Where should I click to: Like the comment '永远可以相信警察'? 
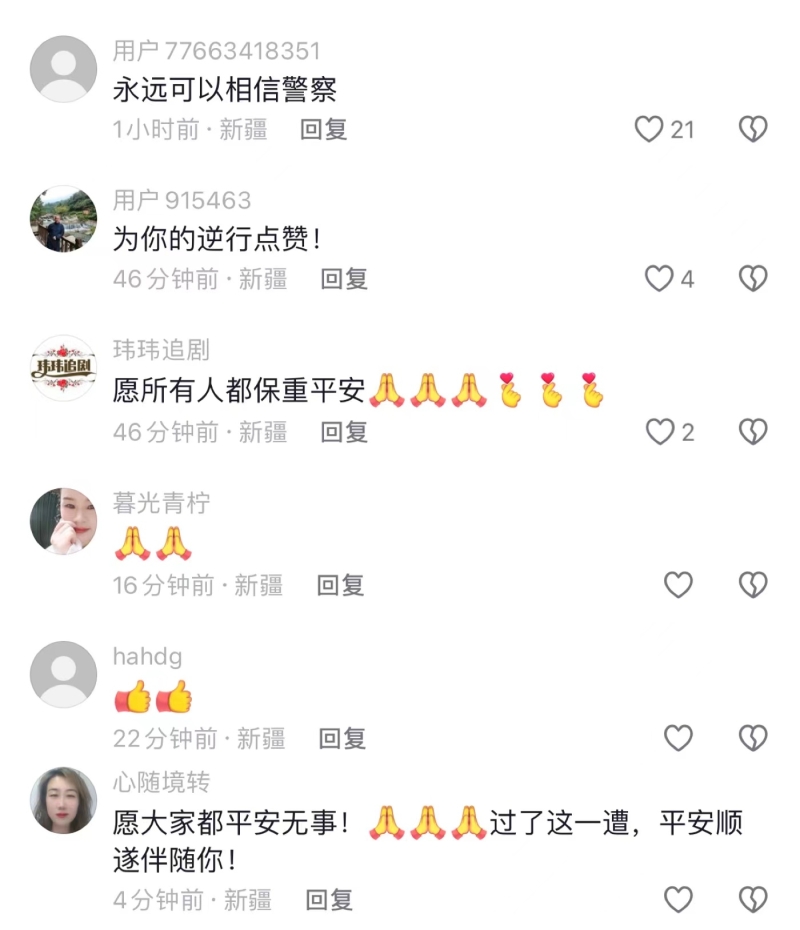tap(650, 129)
